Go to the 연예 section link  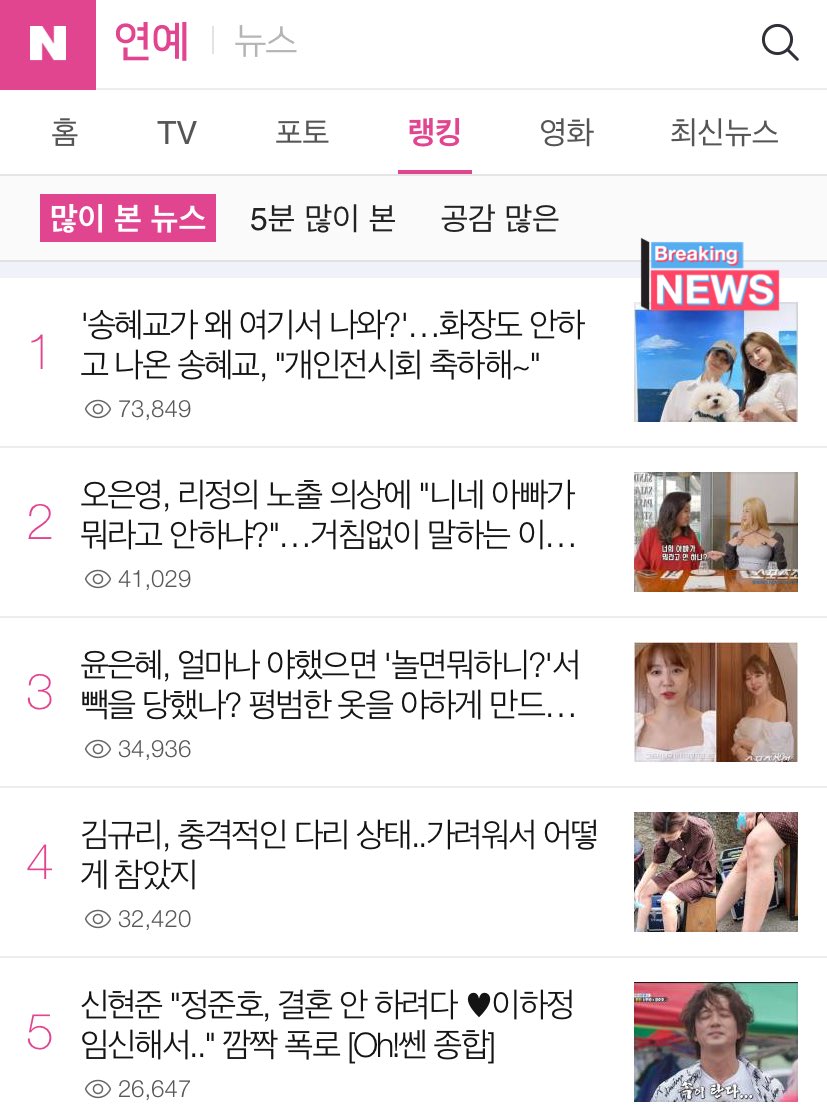151,43
